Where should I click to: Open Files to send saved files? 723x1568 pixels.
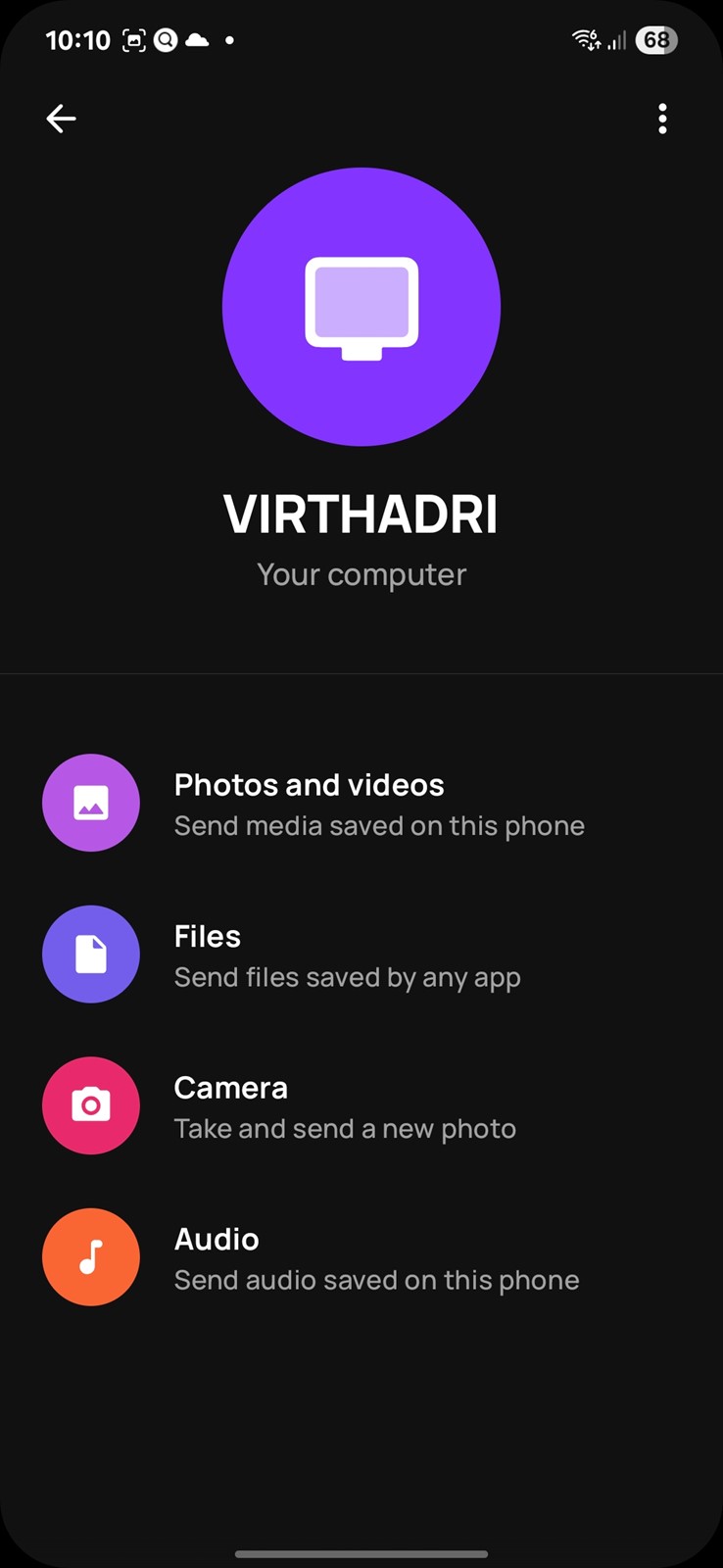pos(361,955)
